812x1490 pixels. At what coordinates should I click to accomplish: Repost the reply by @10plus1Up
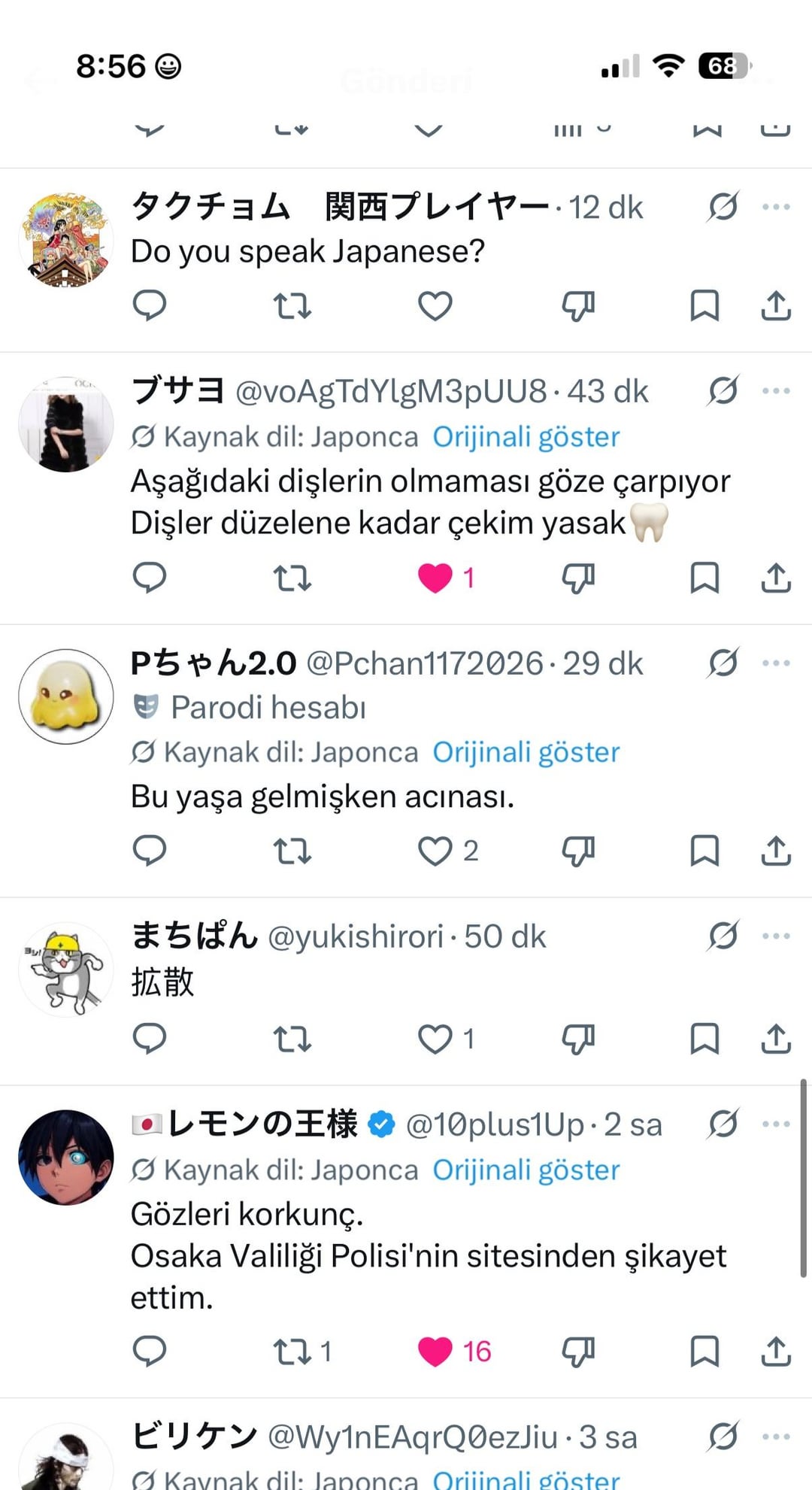pyautogui.click(x=292, y=1352)
